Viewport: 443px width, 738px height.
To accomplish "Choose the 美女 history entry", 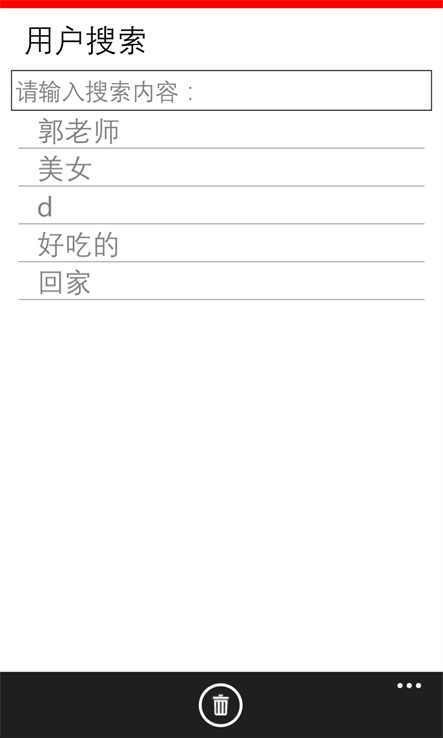I will tap(221, 168).
